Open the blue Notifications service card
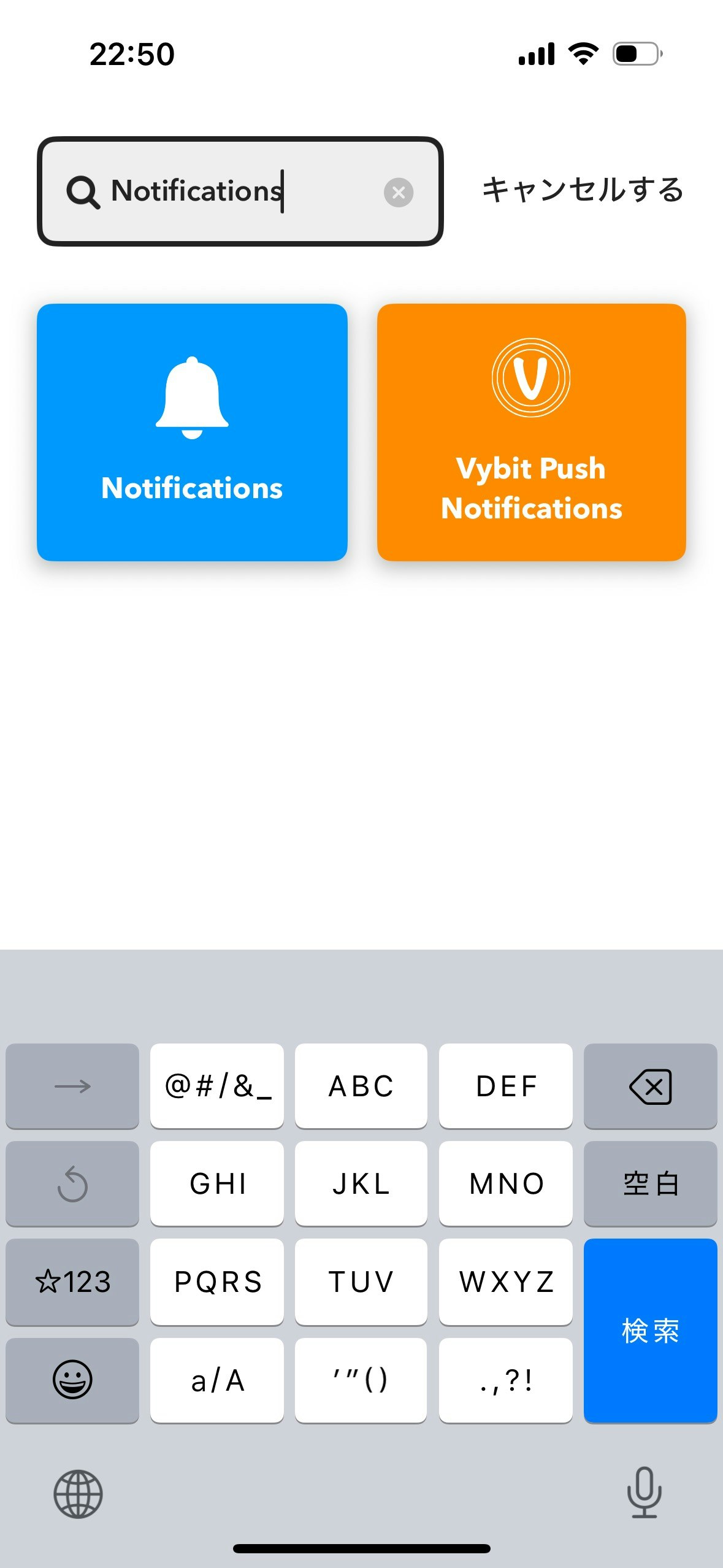Viewport: 723px width, 1568px height. point(192,432)
